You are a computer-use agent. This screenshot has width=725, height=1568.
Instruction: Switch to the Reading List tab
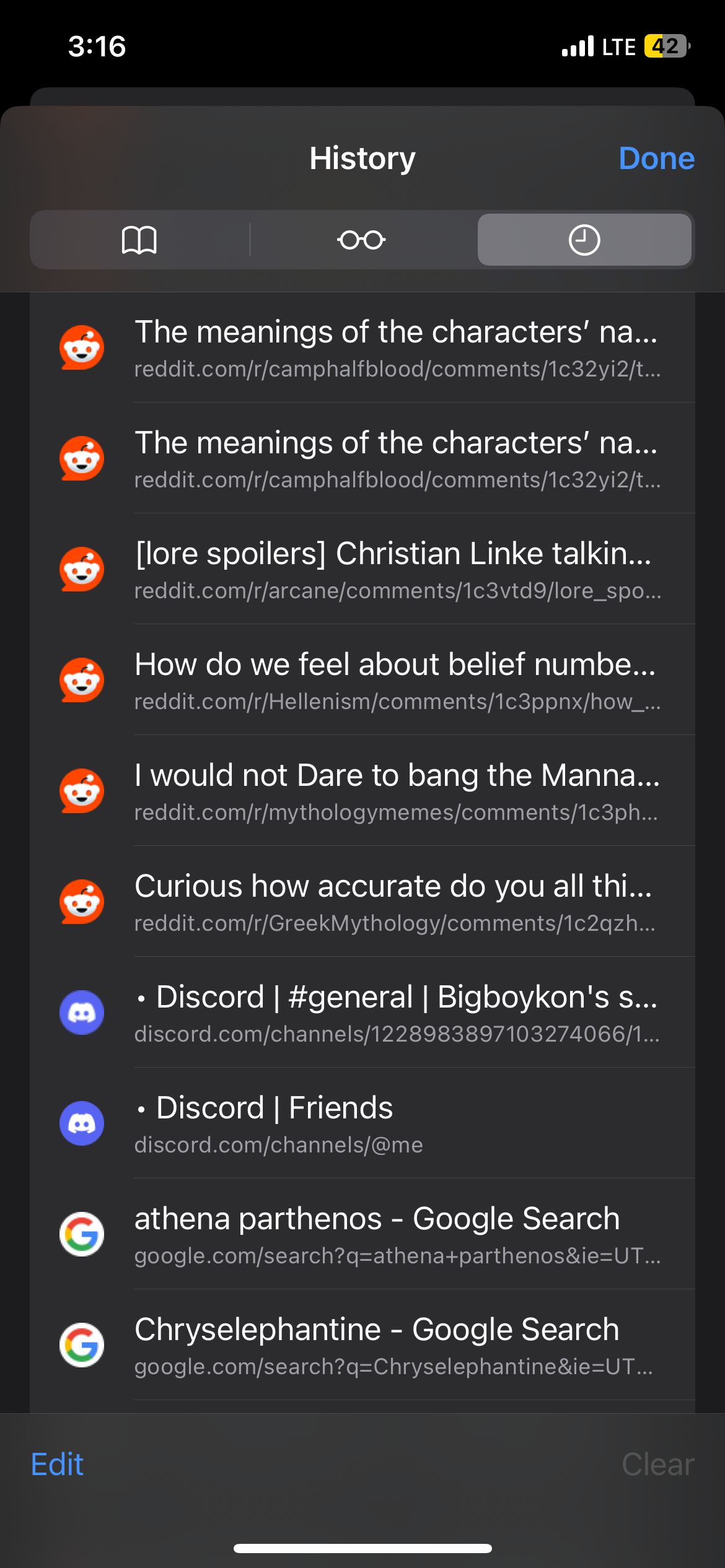362,240
